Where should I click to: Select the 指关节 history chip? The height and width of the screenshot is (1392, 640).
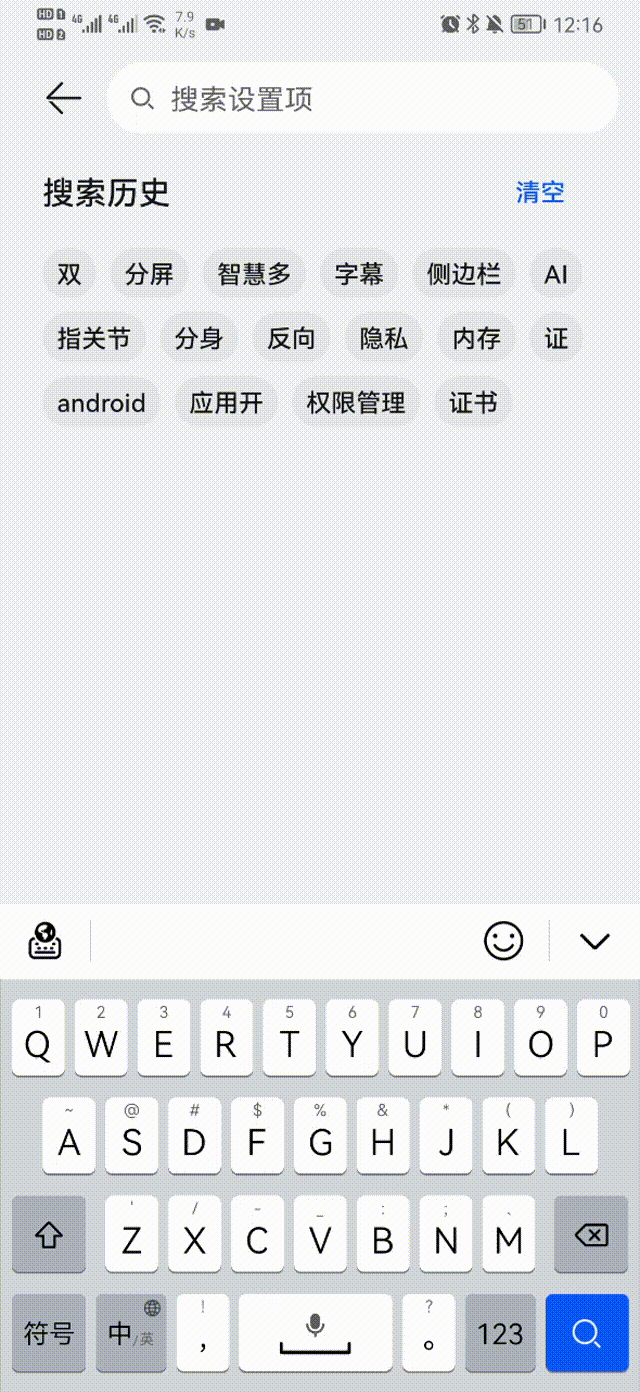click(94, 338)
